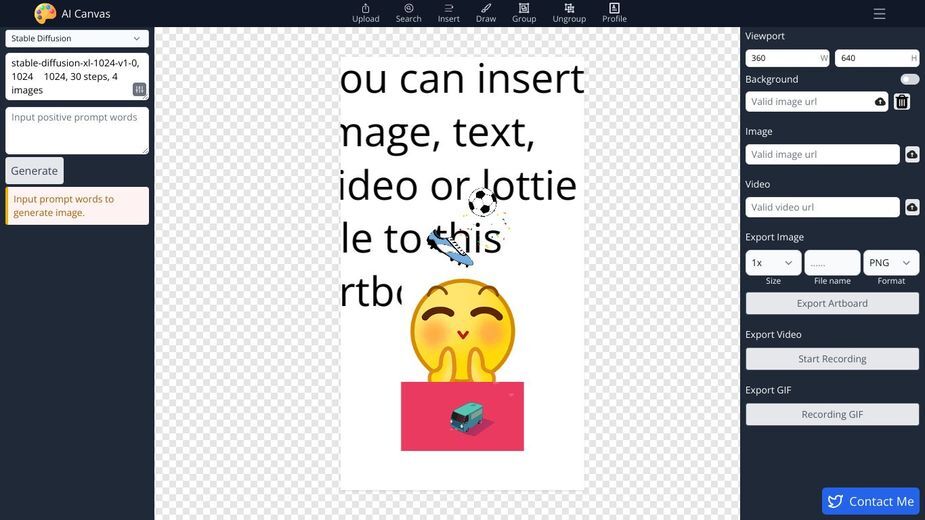The height and width of the screenshot is (520, 925).
Task: Open the Upload tool
Action: coord(365,13)
